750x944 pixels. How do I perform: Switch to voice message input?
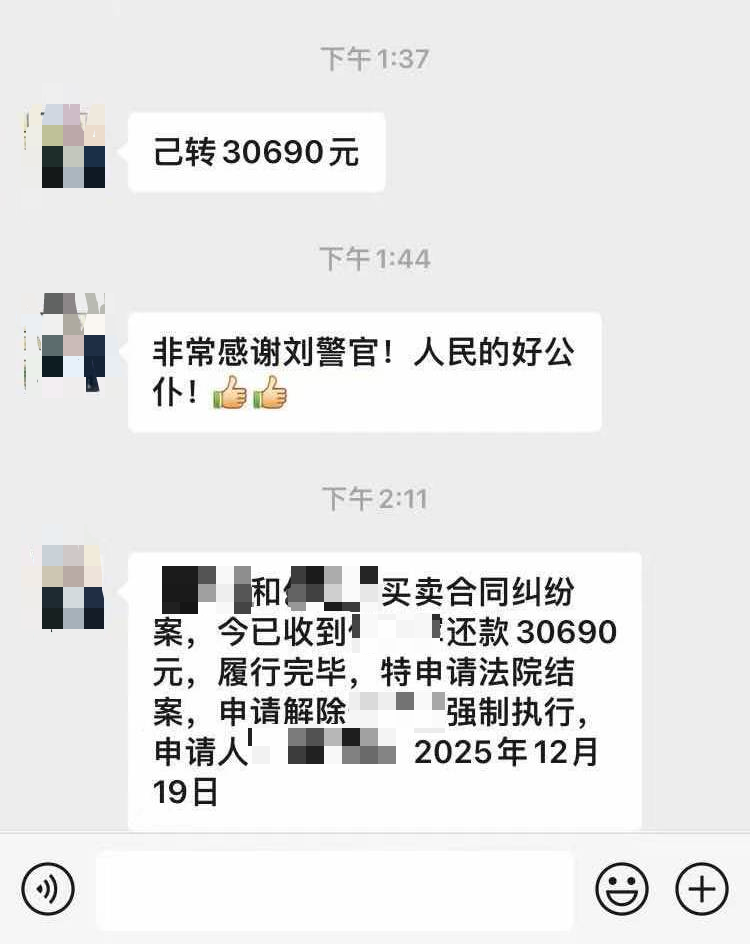click(x=48, y=889)
